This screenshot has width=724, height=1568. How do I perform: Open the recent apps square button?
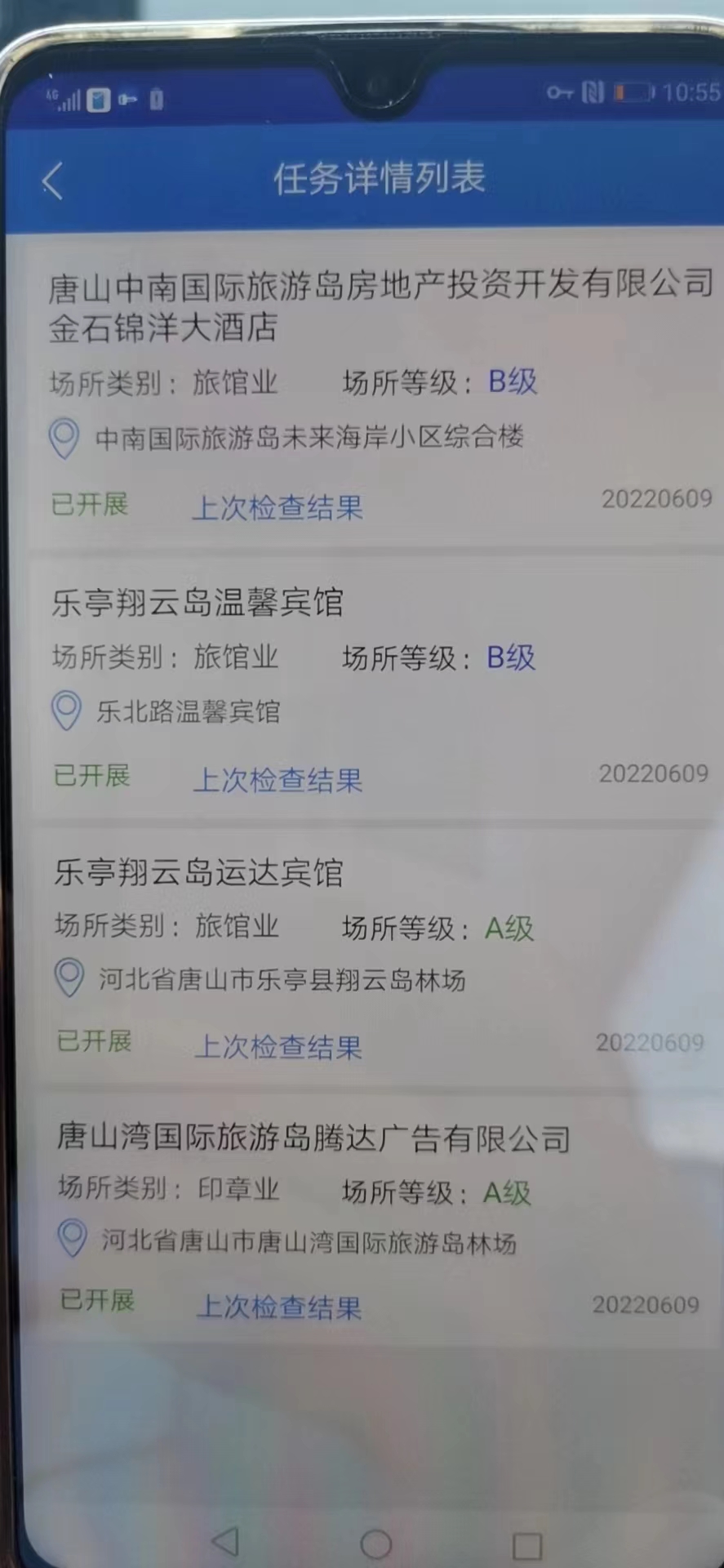coord(526,1546)
